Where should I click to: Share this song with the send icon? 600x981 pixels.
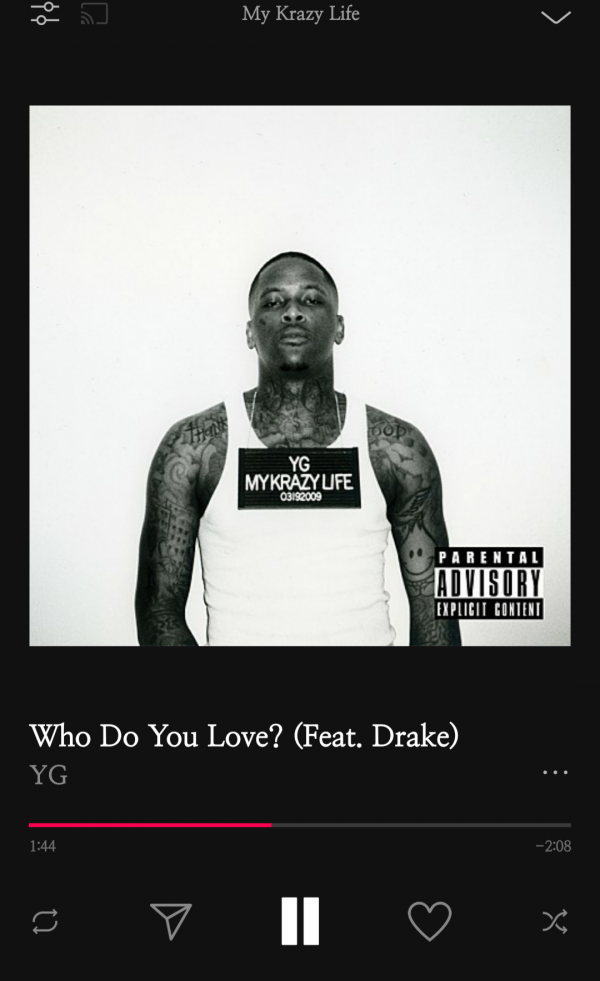pos(170,920)
